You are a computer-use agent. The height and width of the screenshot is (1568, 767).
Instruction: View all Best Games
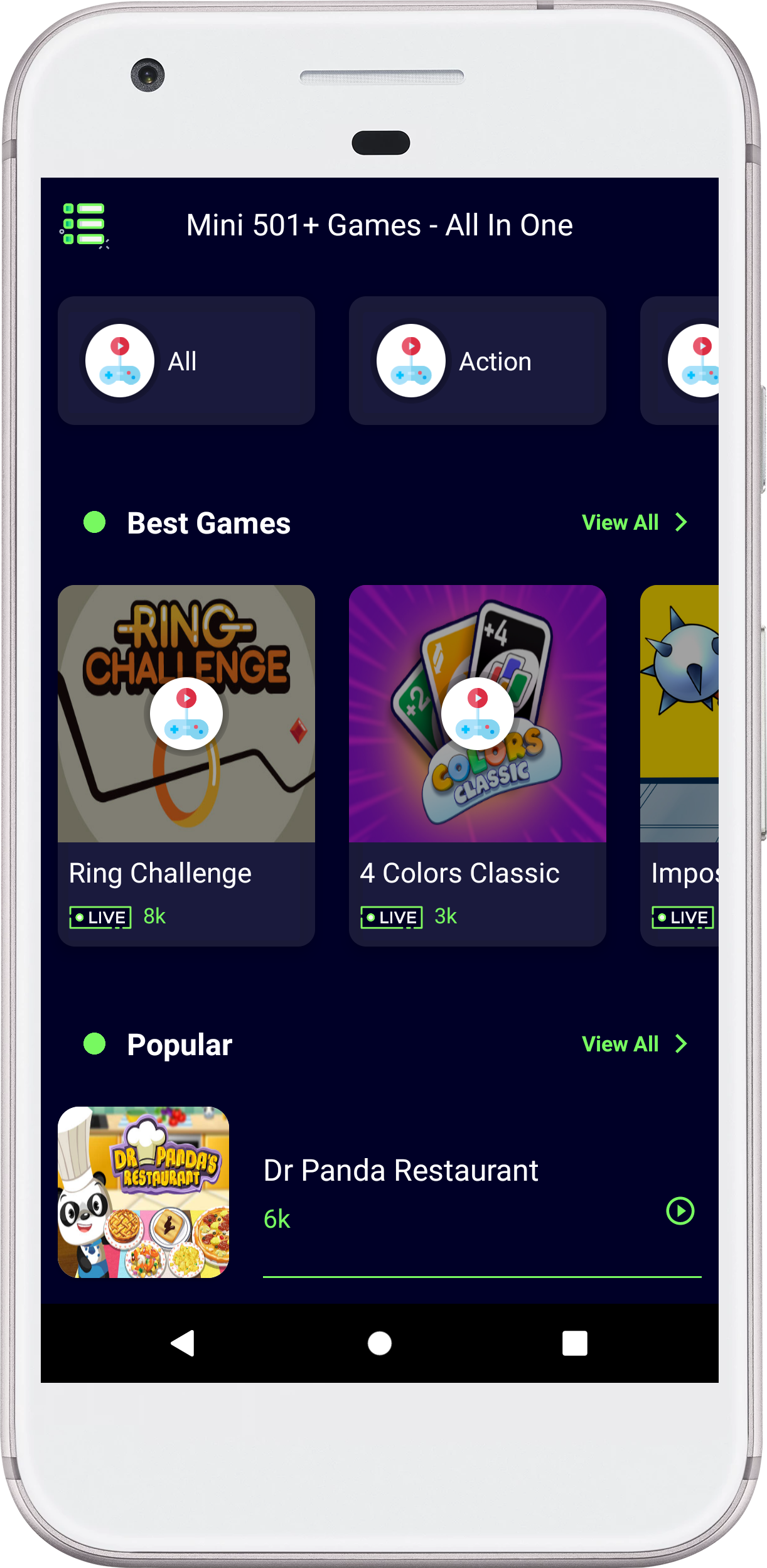point(635,522)
